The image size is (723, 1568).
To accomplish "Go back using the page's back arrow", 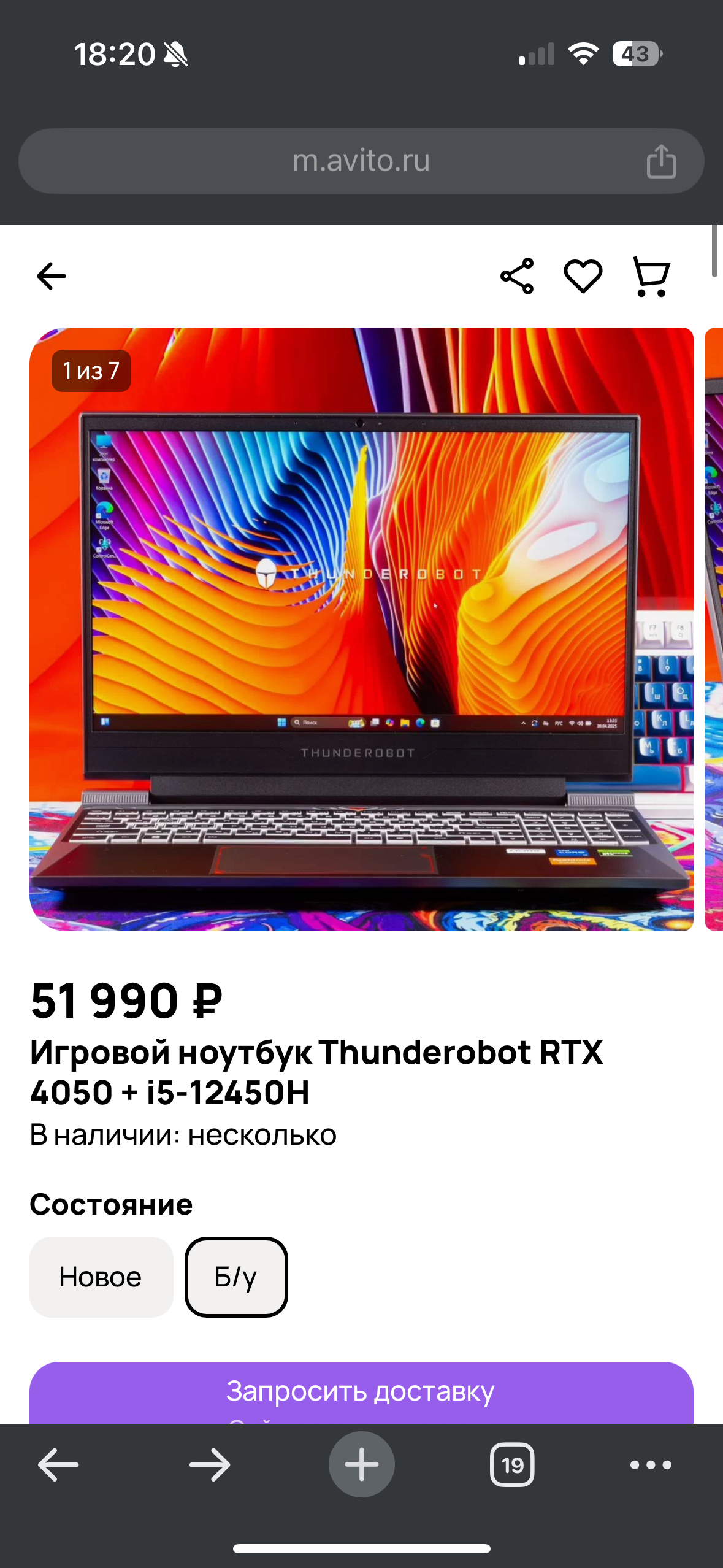I will click(x=52, y=276).
